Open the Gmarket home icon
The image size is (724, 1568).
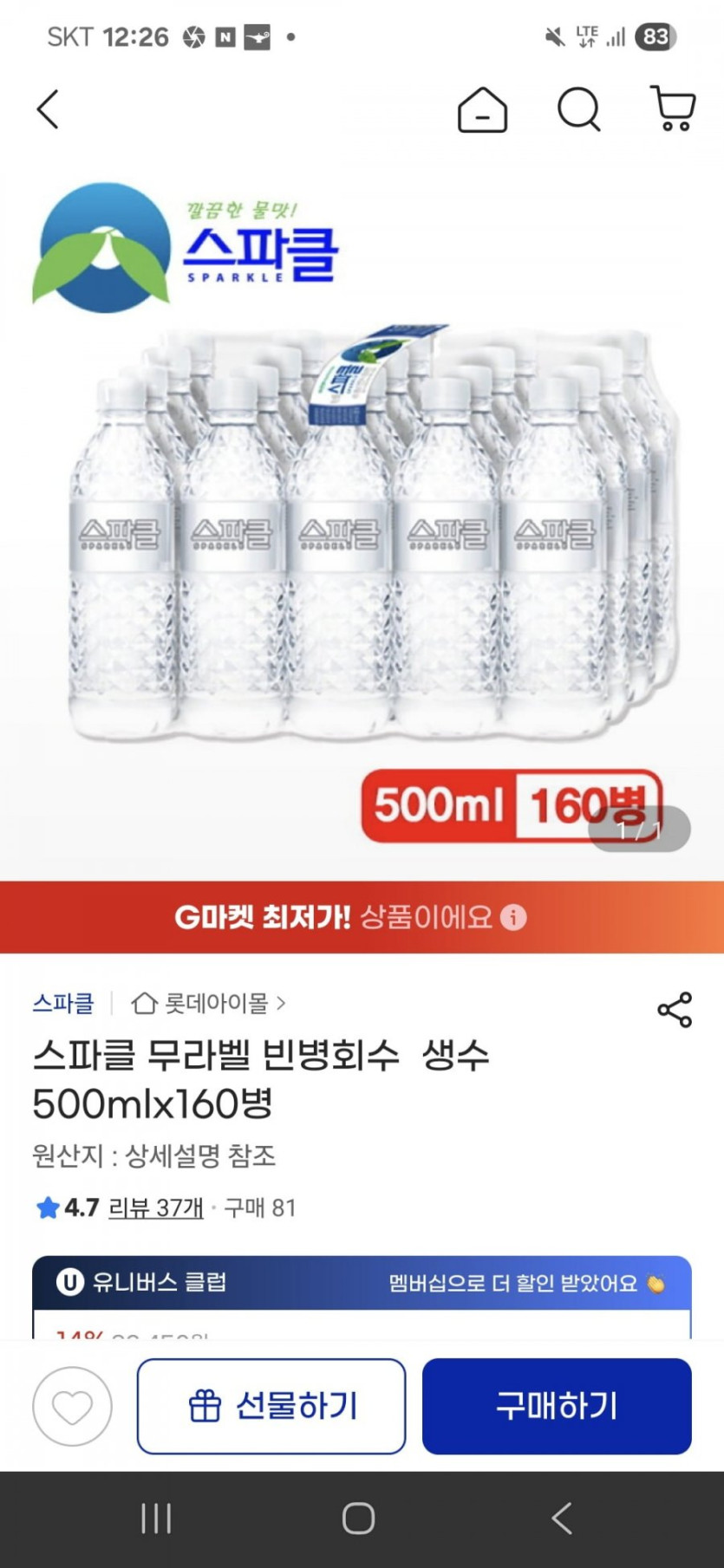point(482,110)
